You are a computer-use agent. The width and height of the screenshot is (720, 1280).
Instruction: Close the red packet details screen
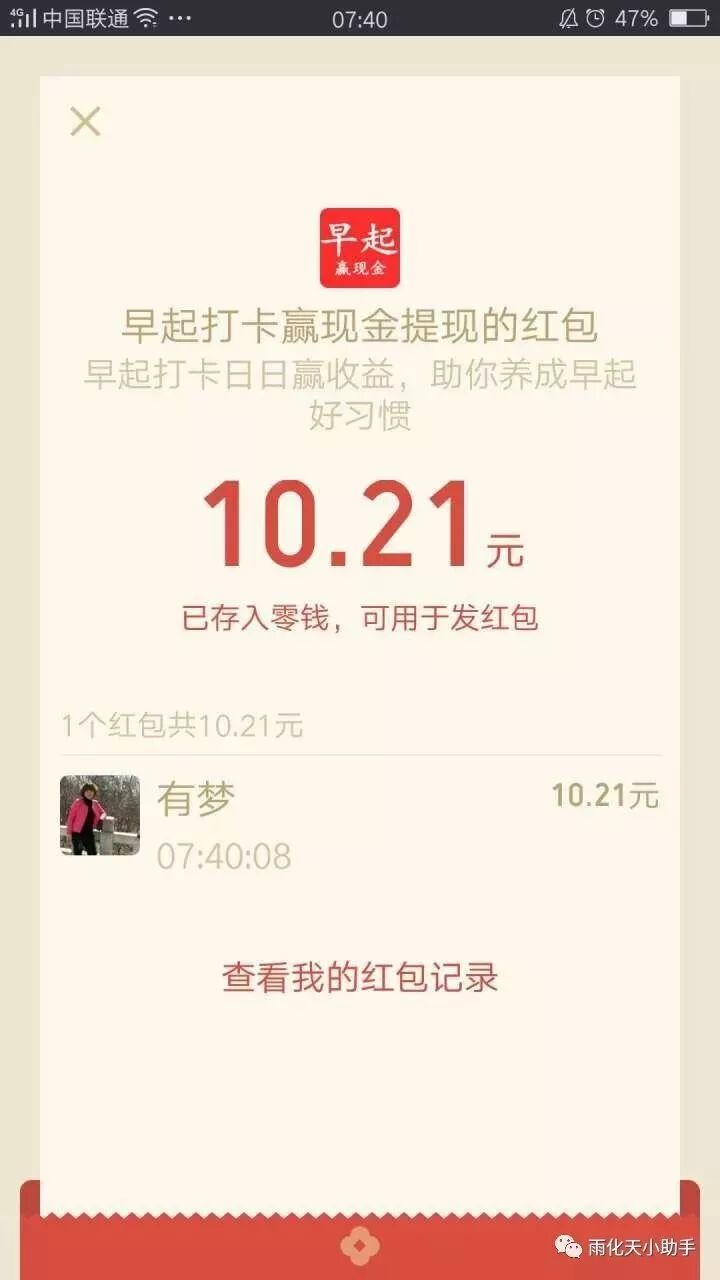point(85,121)
